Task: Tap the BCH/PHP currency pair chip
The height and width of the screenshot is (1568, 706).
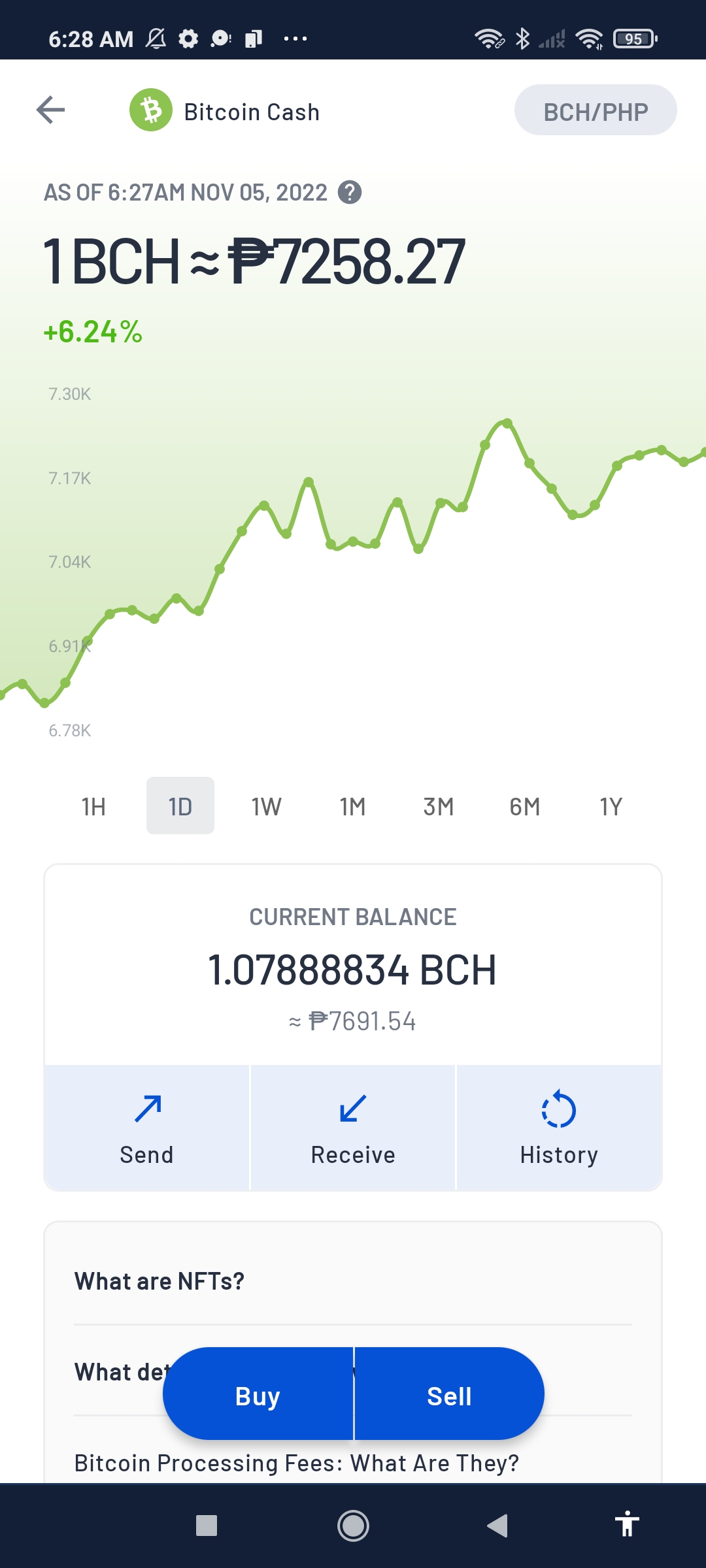Action: (x=596, y=110)
